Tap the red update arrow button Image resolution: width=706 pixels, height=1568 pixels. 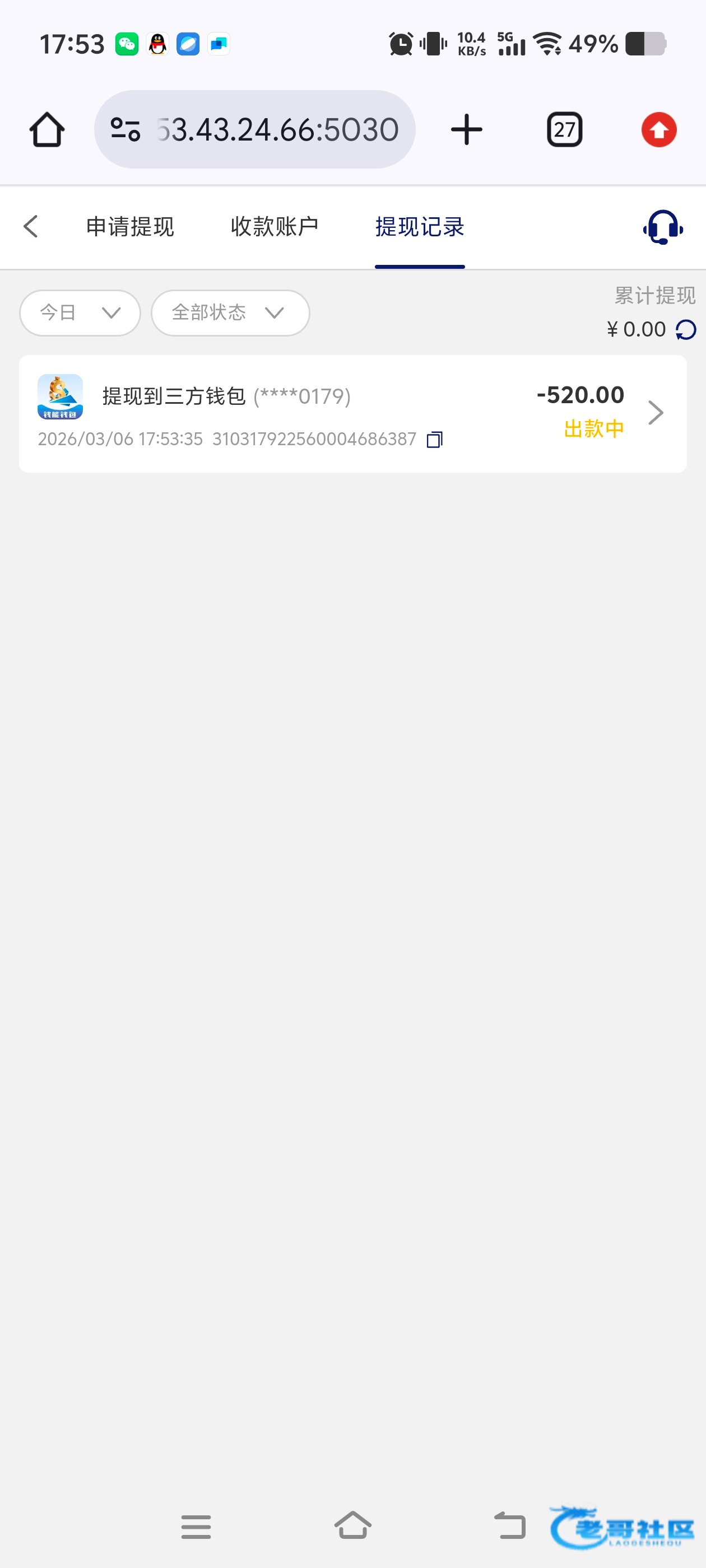(x=658, y=130)
